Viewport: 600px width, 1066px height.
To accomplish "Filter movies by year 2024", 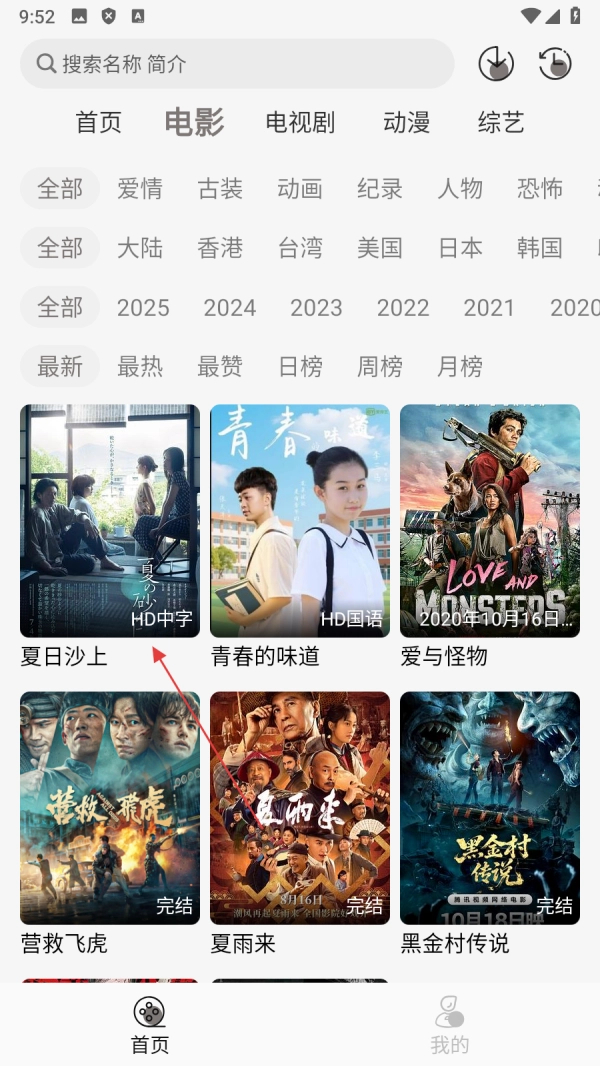I will (230, 308).
